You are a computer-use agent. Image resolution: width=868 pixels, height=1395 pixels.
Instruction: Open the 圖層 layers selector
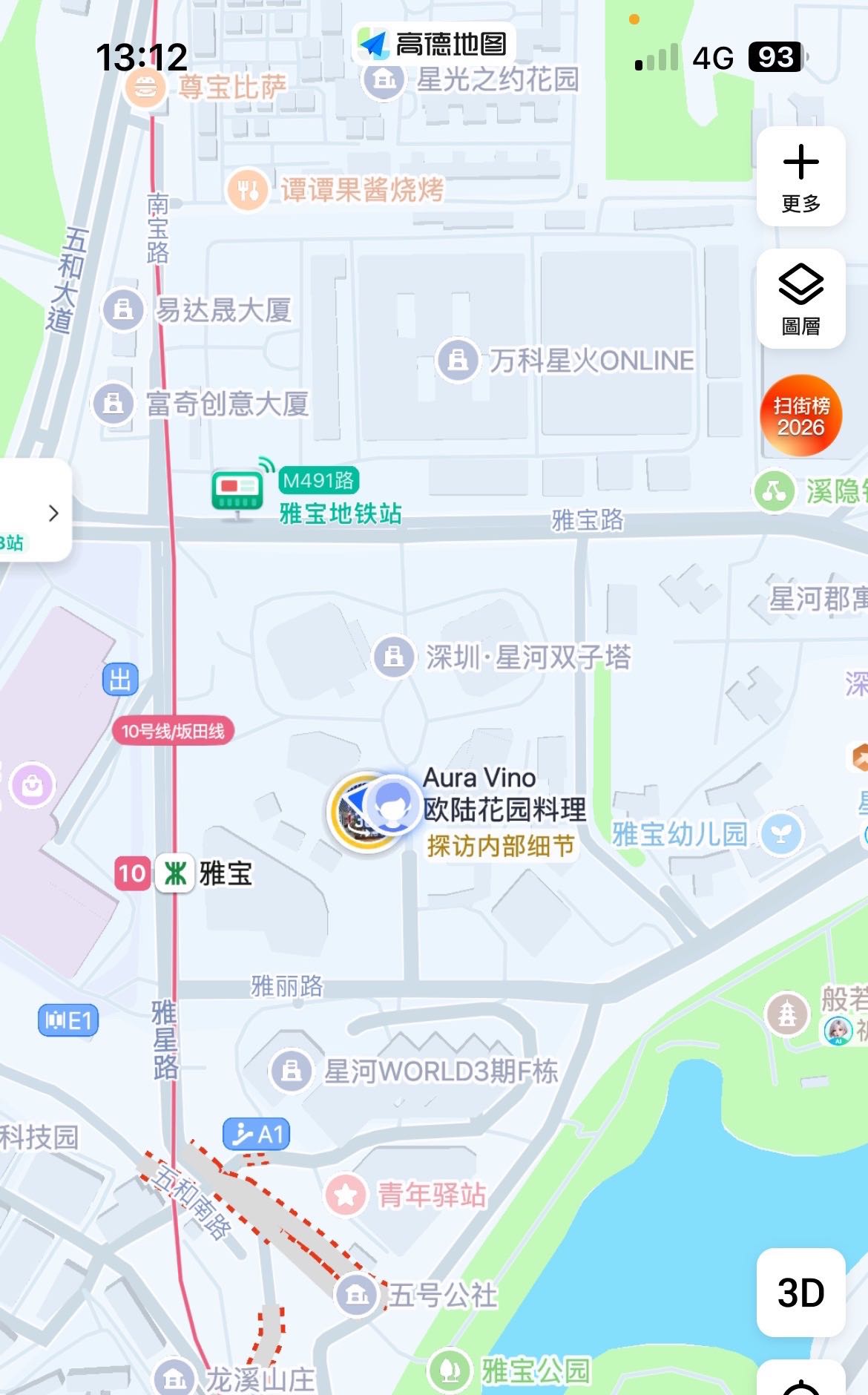click(x=800, y=298)
